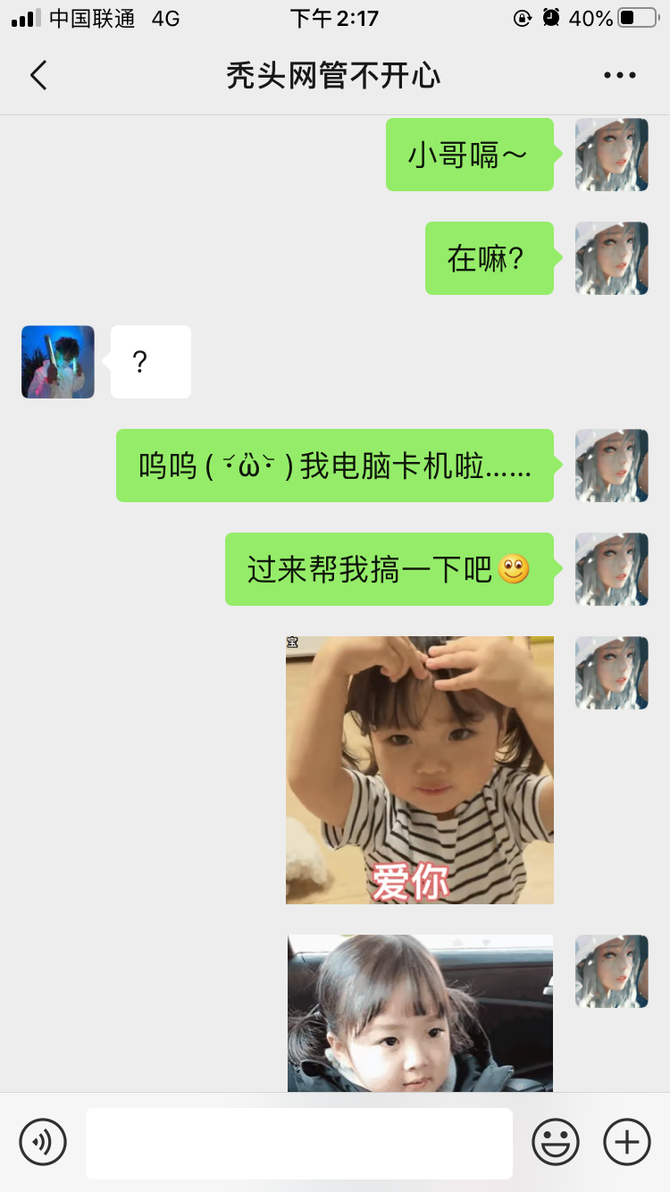Go back from the 秃头网管不开心 chat
670x1192 pixels.
(x=39, y=75)
